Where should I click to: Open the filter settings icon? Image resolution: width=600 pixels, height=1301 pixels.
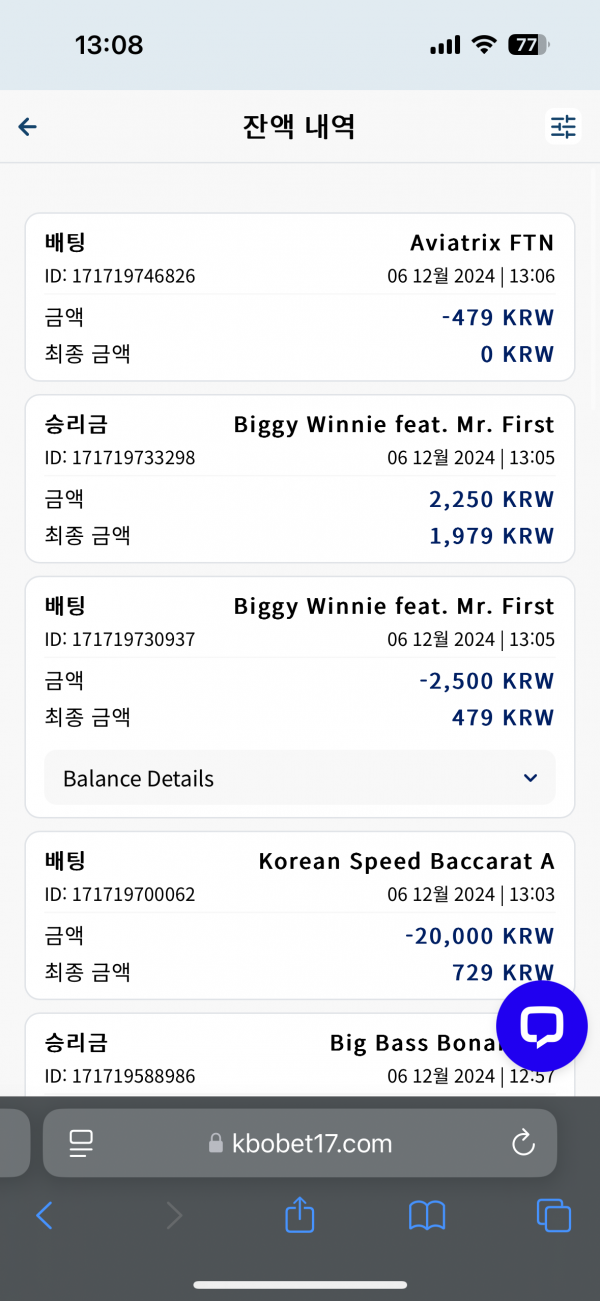click(563, 126)
